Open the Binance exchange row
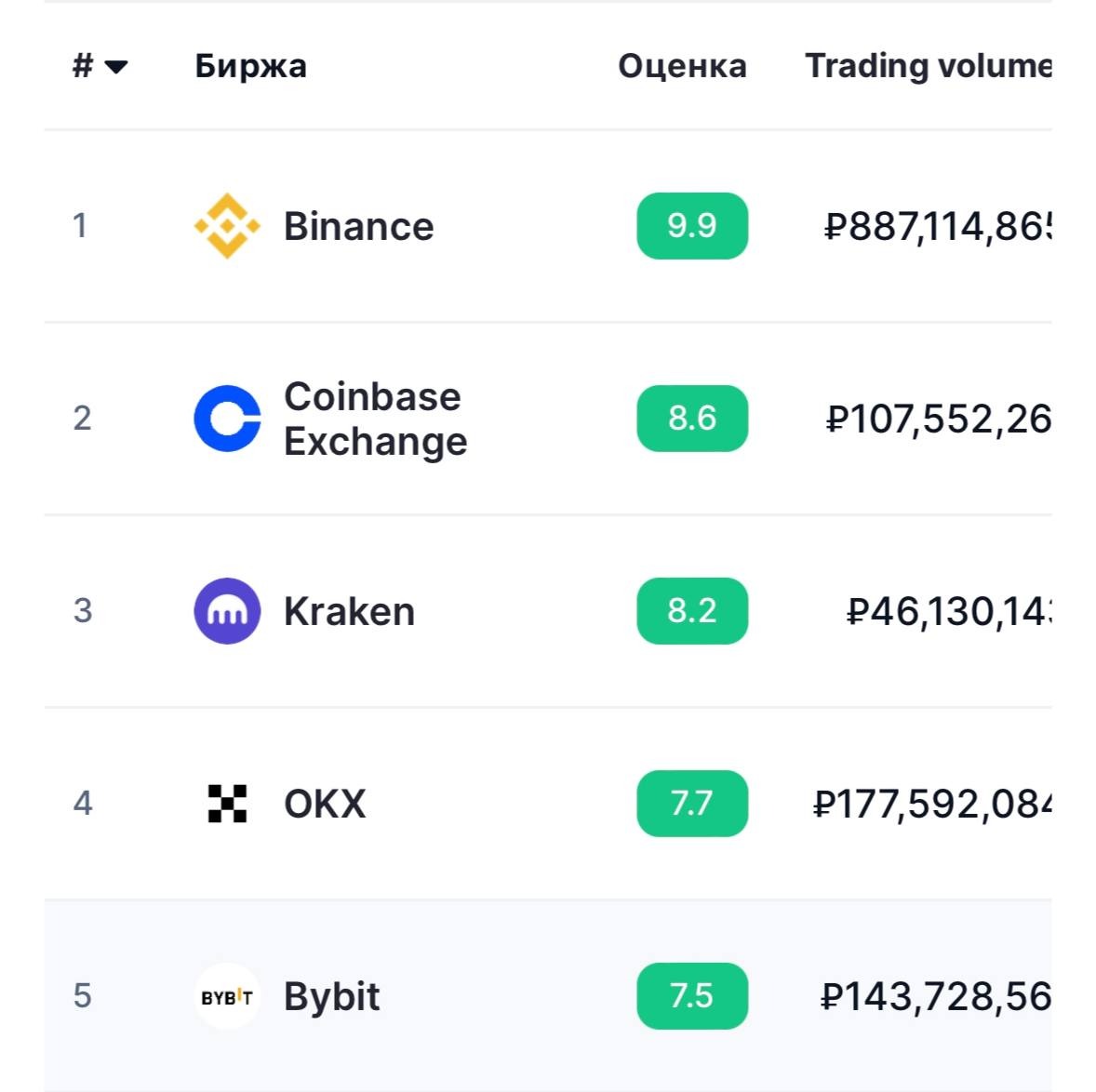 coord(358,226)
